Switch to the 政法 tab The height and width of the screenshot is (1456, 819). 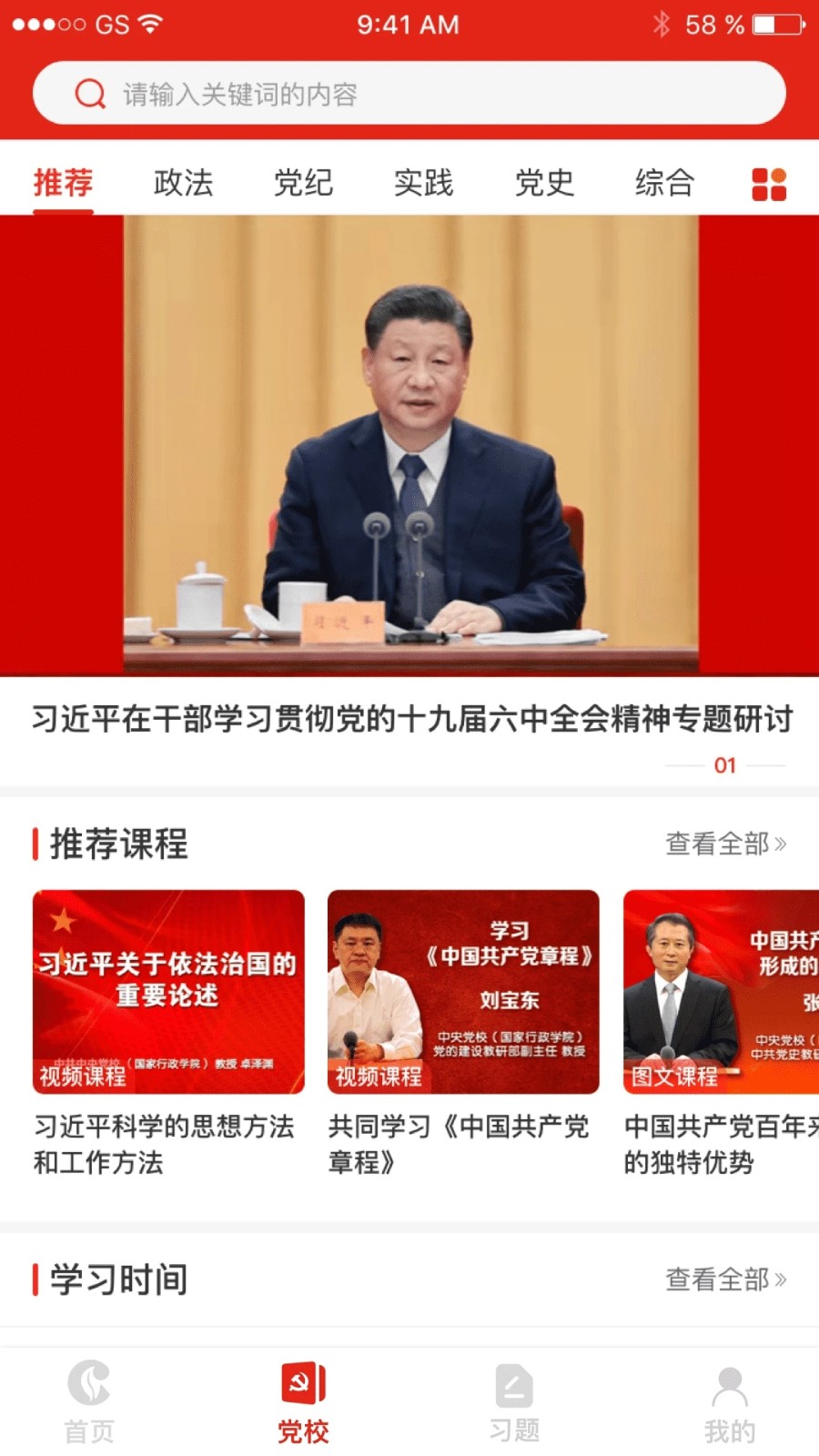pos(184,184)
